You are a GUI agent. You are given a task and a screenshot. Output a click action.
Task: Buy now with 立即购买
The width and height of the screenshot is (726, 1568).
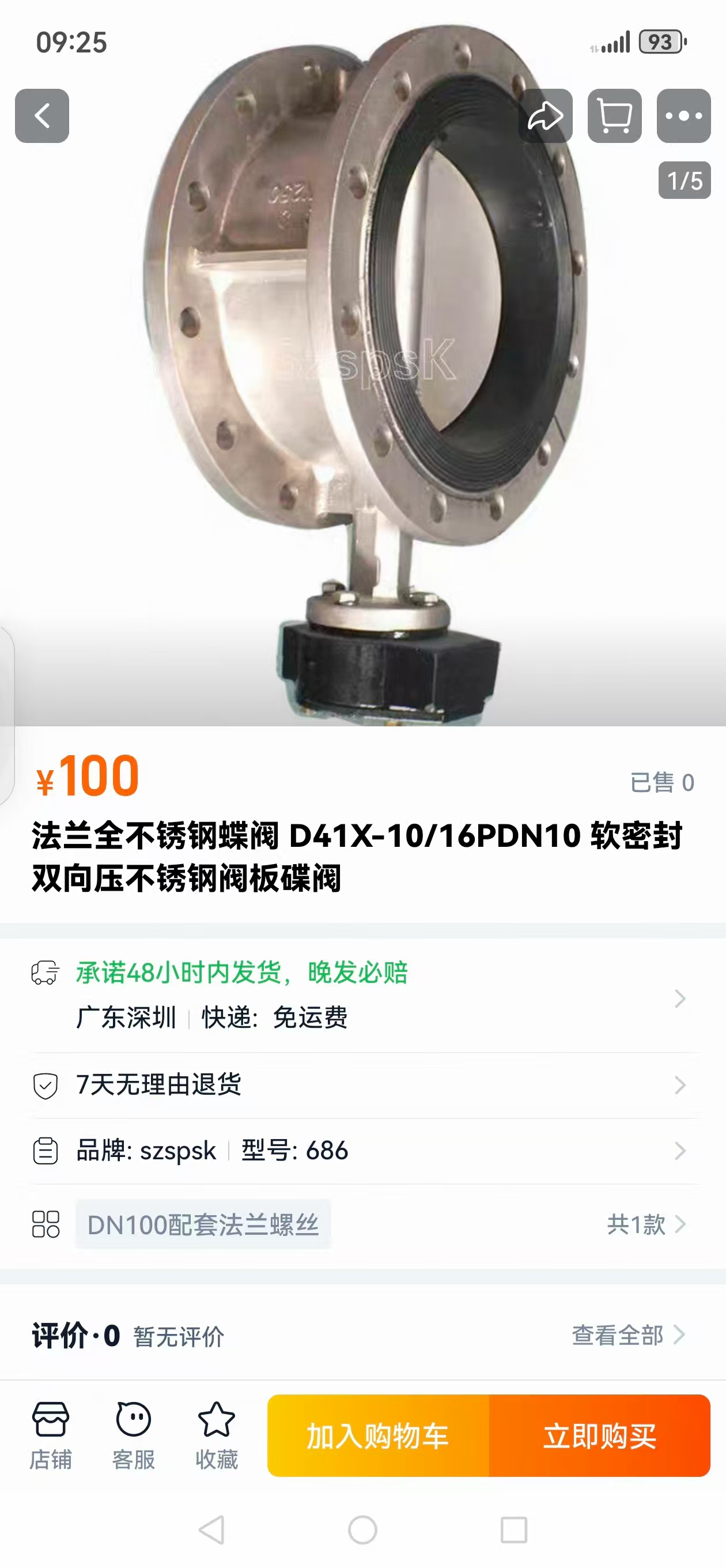point(599,1436)
